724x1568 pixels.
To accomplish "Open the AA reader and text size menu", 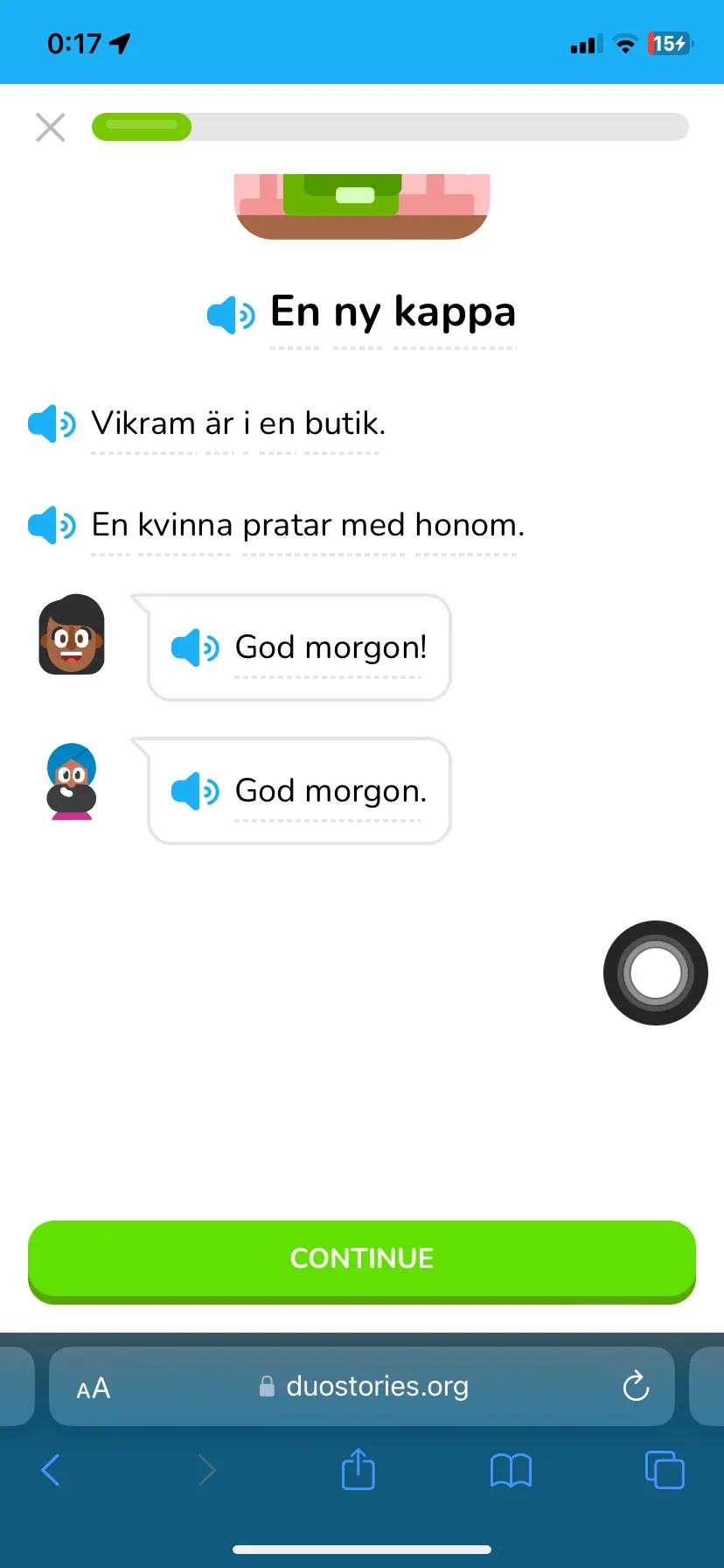I will click(x=94, y=1389).
